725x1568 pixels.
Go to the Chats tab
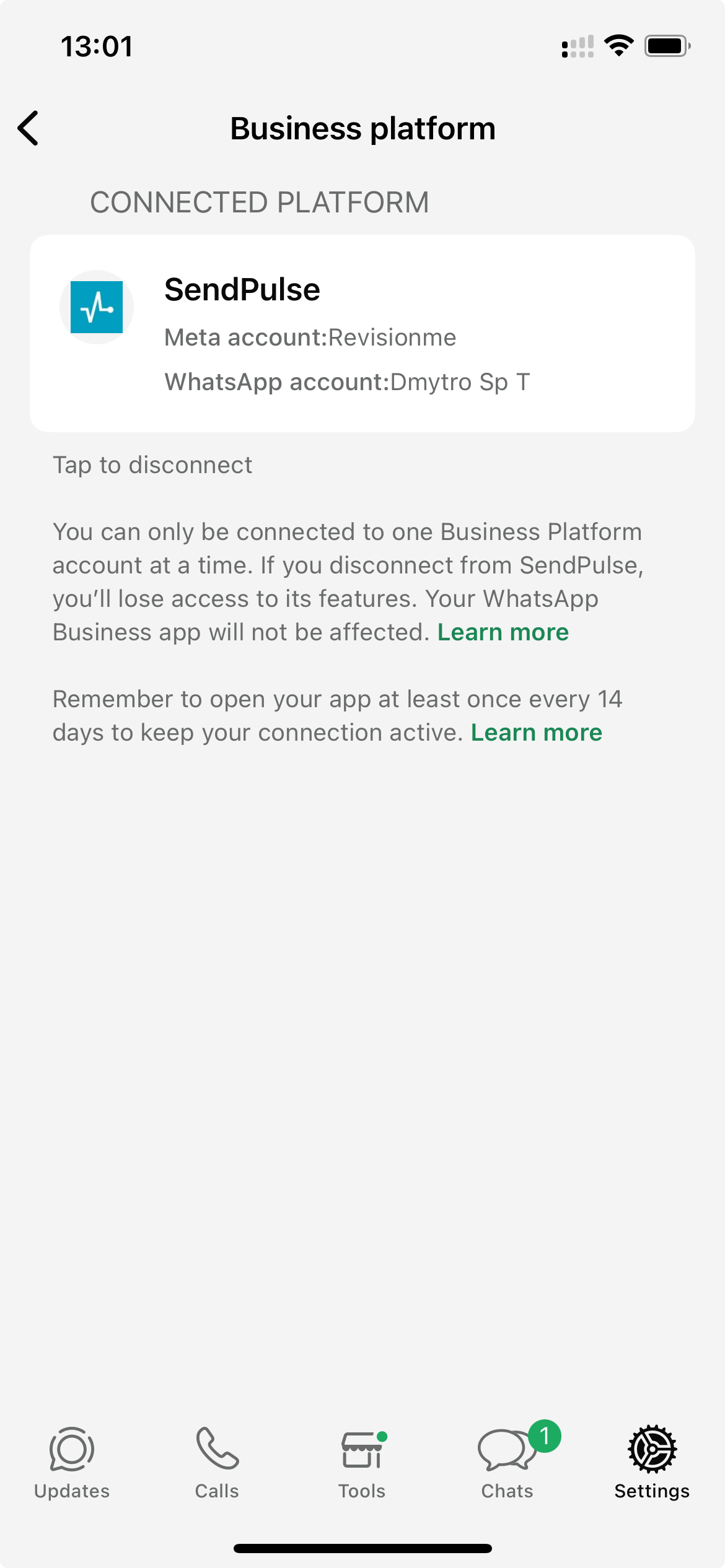click(508, 1463)
